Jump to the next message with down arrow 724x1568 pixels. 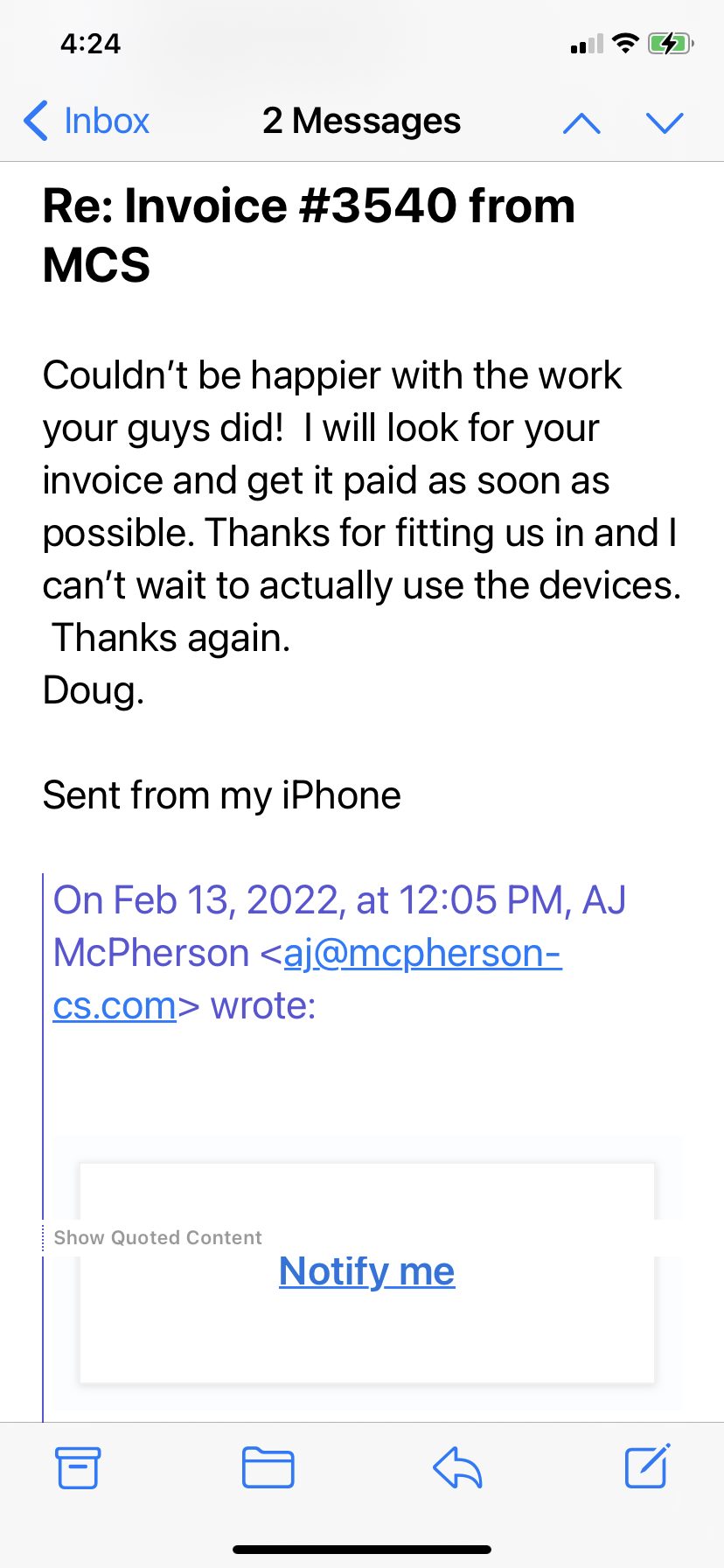[665, 122]
